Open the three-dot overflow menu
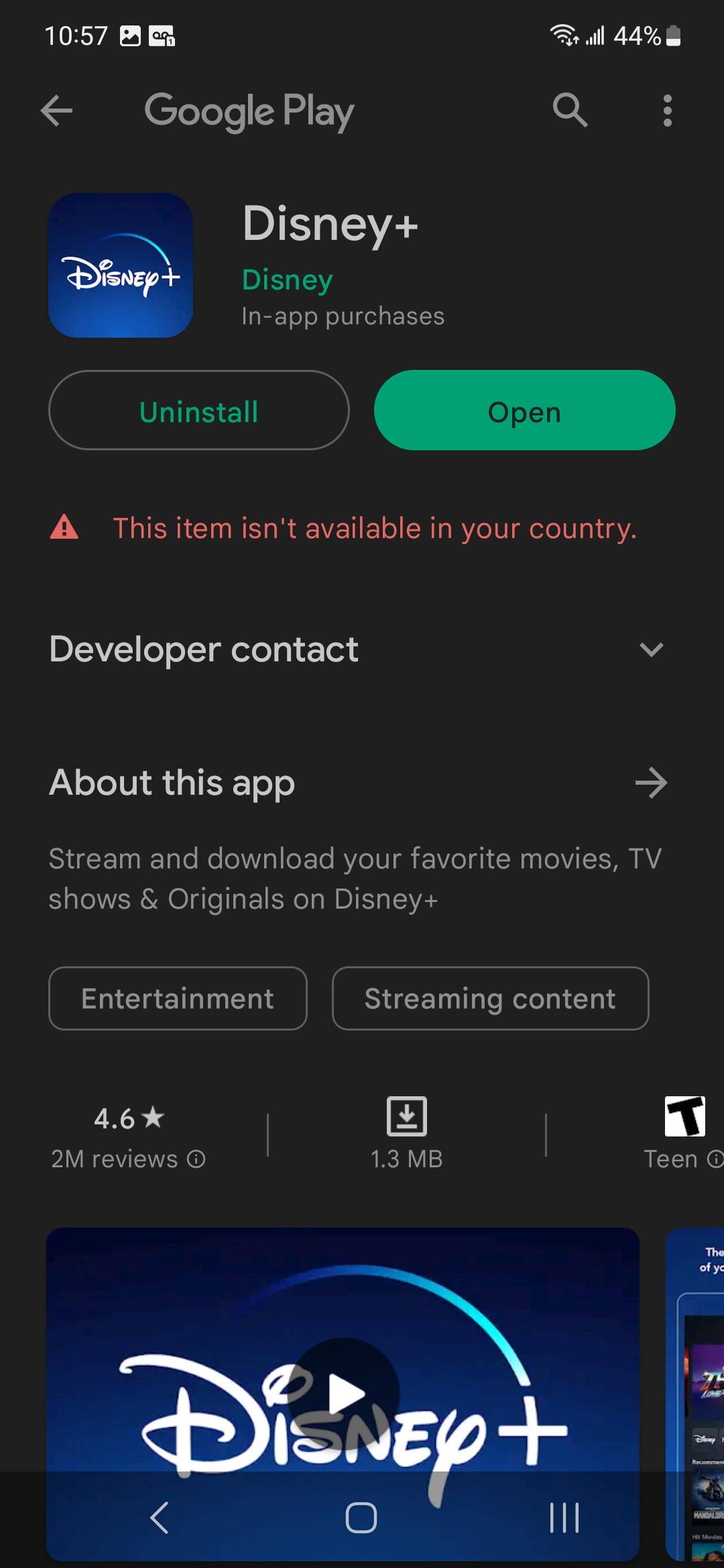The width and height of the screenshot is (724, 1568). [668, 111]
